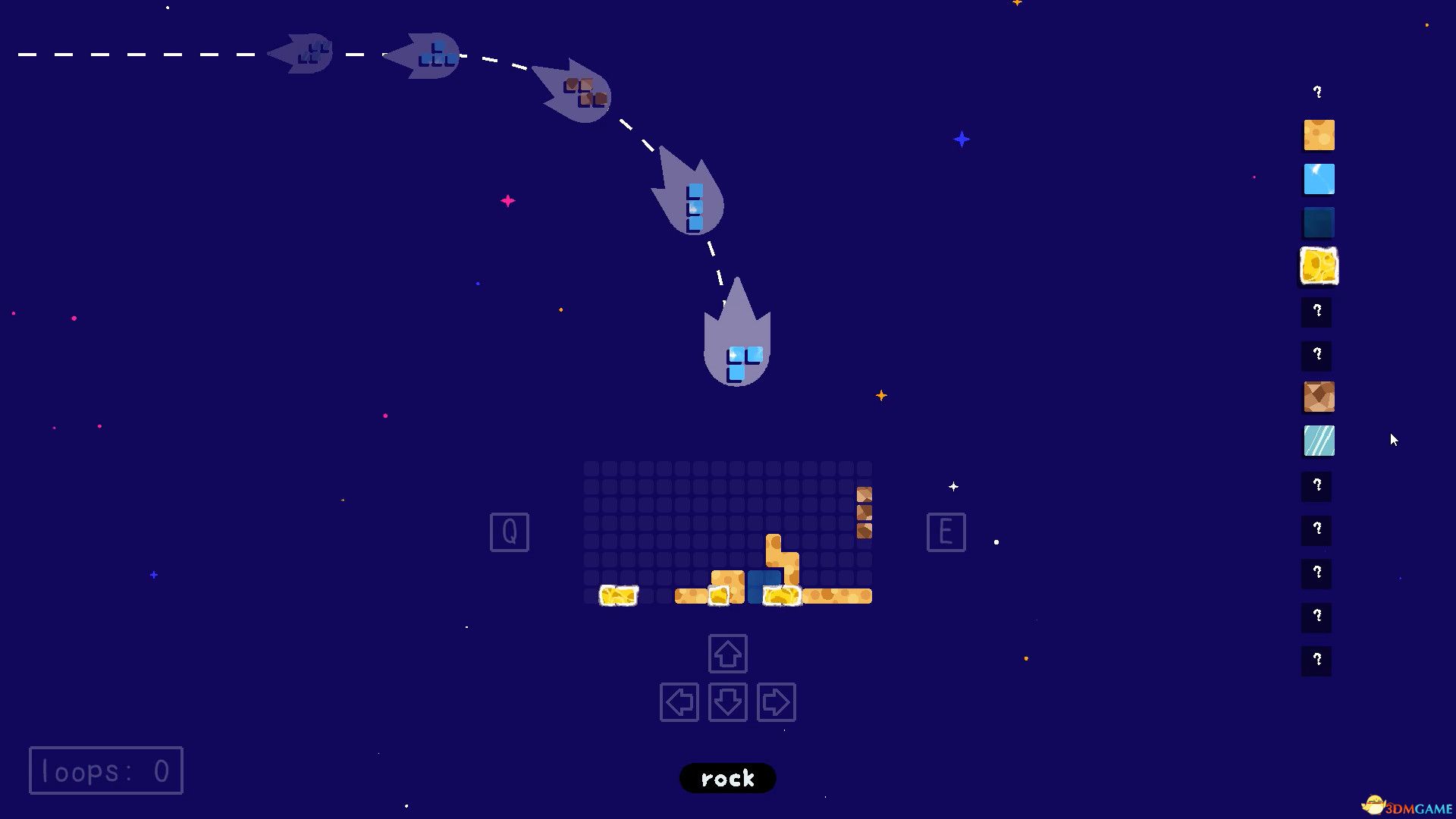This screenshot has height=819, width=1456.
Task: Select the striped glass block material
Action: click(1319, 441)
